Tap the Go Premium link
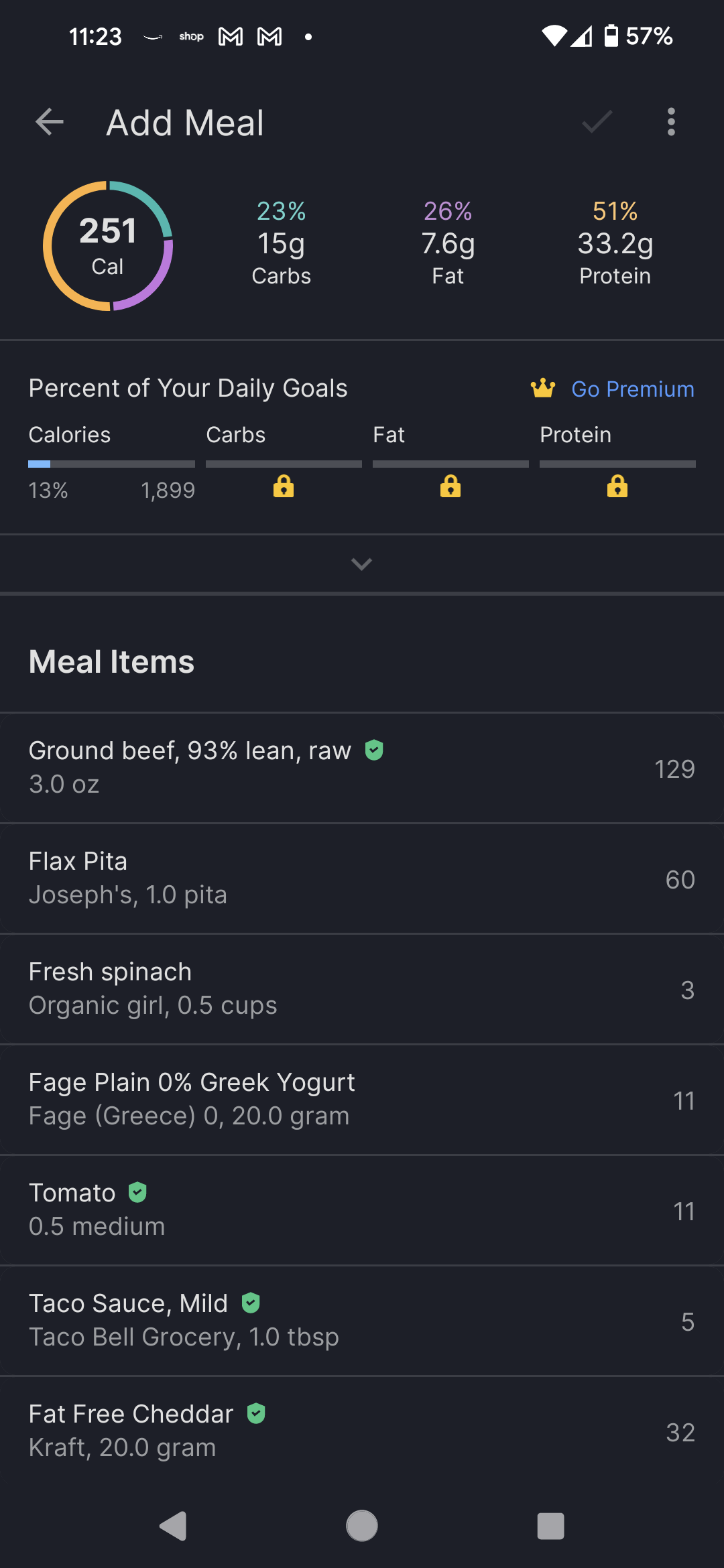The image size is (724, 1568). [632, 389]
